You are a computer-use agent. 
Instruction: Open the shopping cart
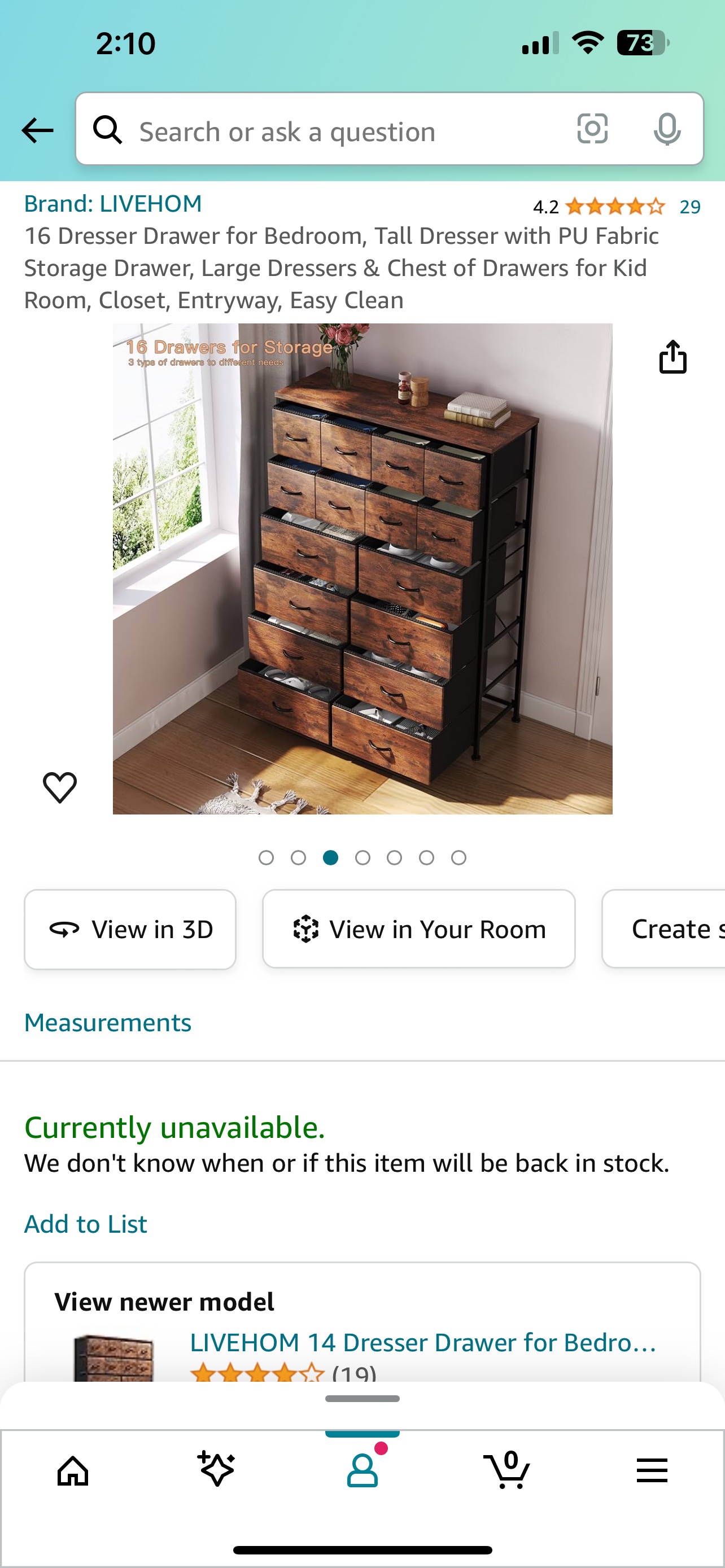click(x=506, y=1469)
